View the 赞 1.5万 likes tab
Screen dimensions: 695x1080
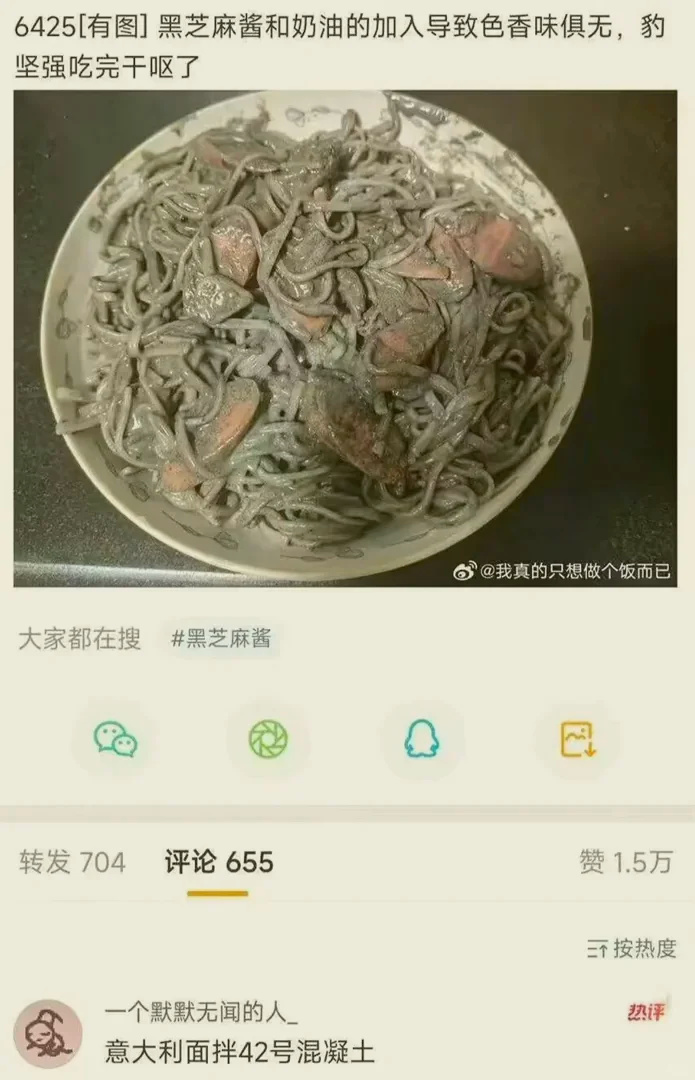tap(625, 862)
